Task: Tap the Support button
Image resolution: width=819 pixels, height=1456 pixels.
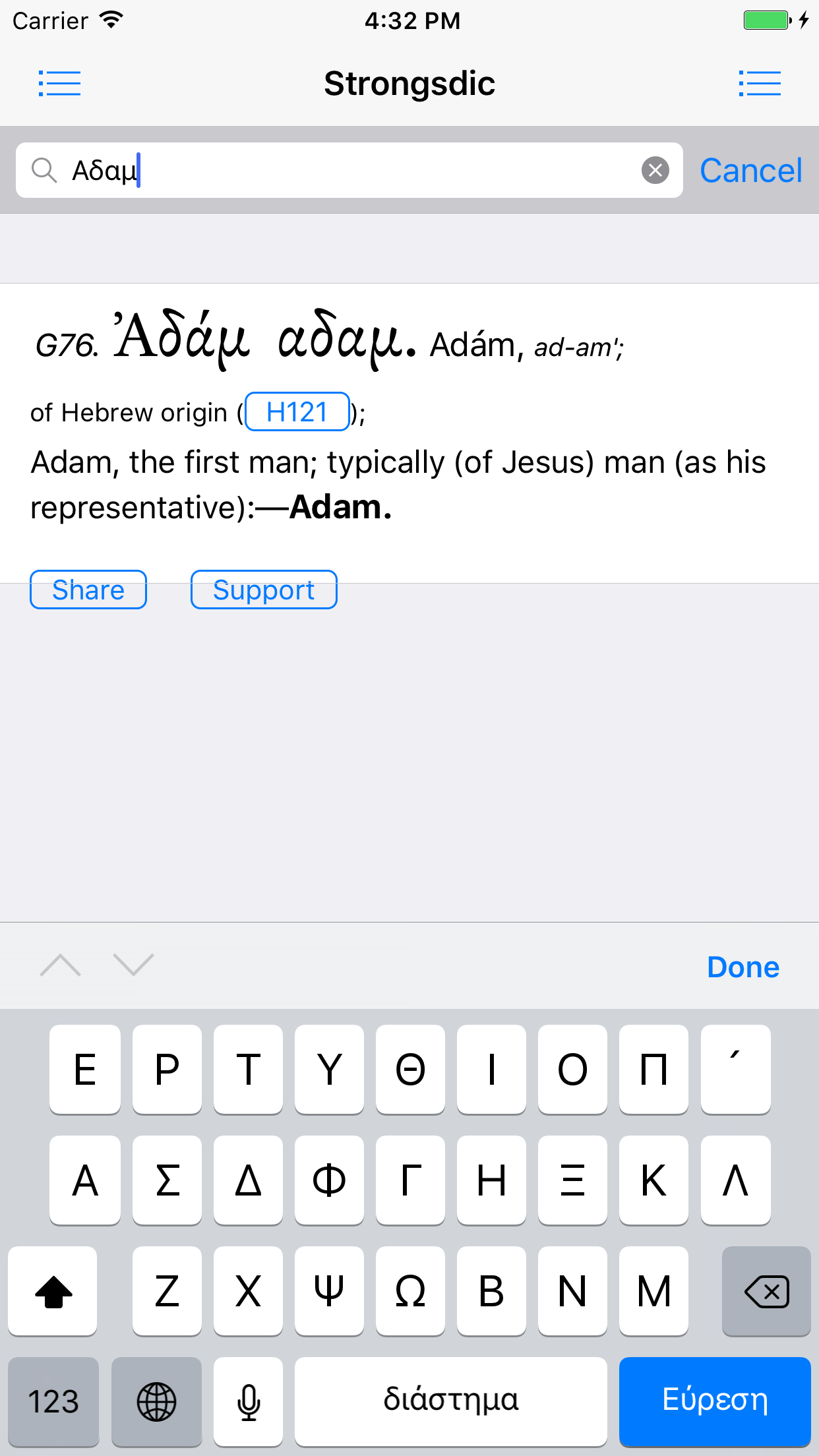Action: tap(264, 590)
